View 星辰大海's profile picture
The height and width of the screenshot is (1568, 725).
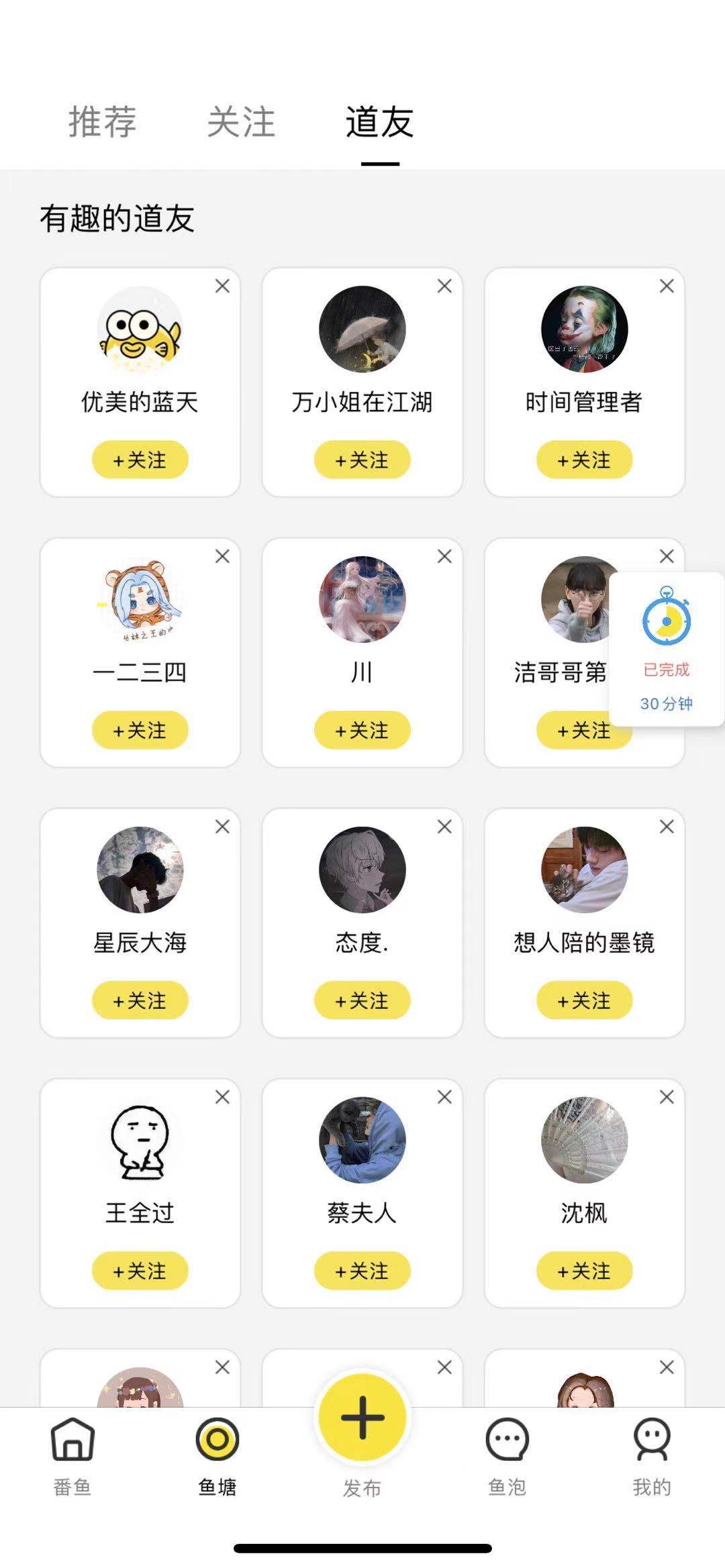click(x=140, y=870)
